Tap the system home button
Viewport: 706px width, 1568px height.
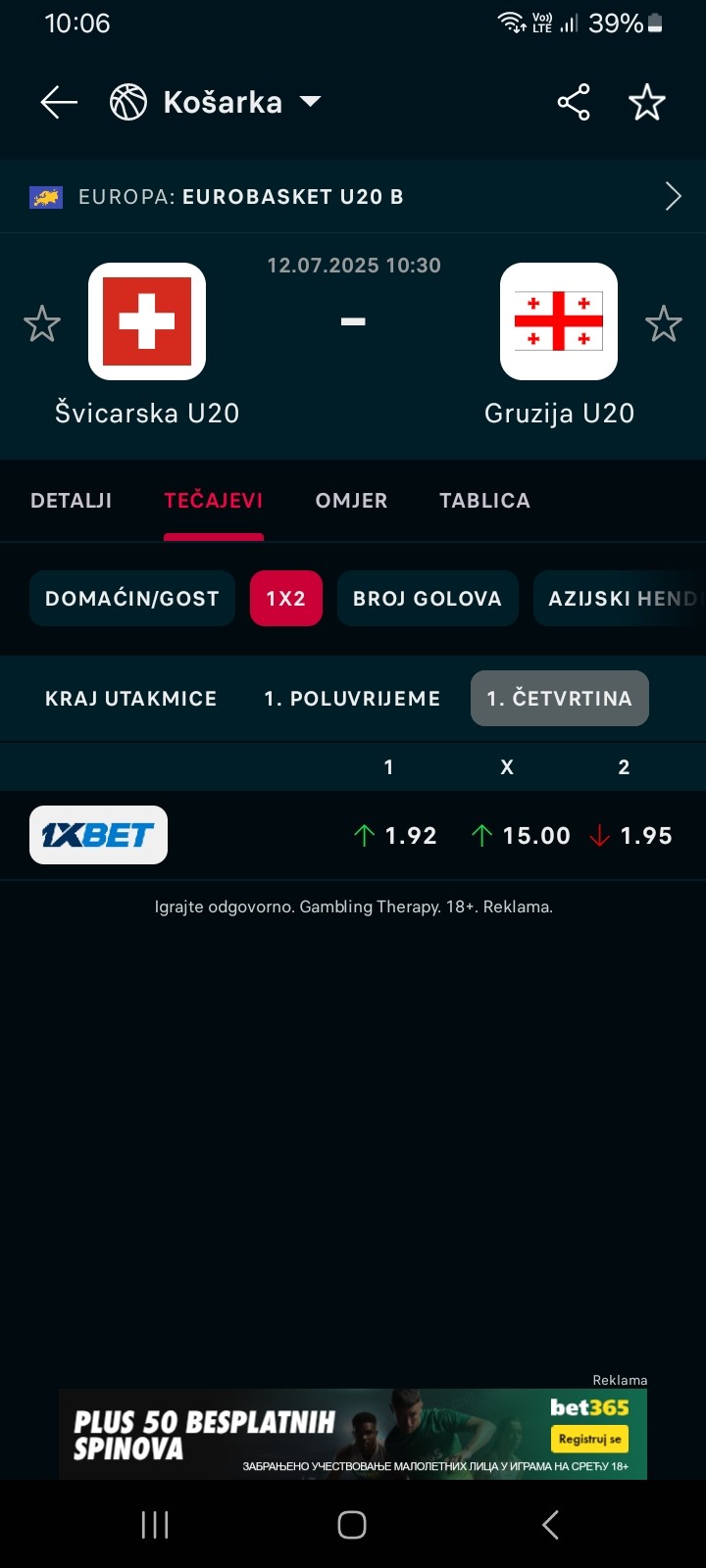point(352,1525)
